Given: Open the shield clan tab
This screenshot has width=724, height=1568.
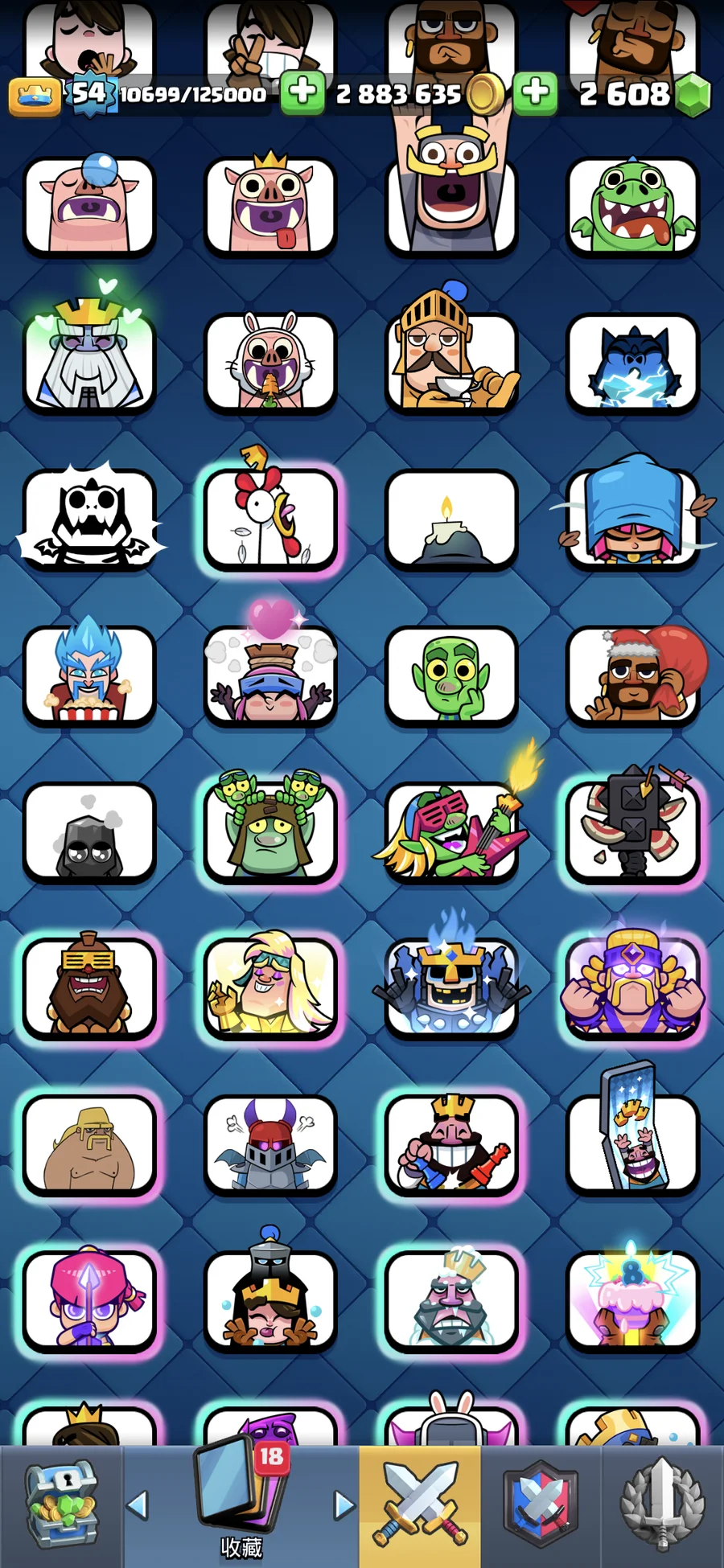Looking at the screenshot, I should 541,1505.
